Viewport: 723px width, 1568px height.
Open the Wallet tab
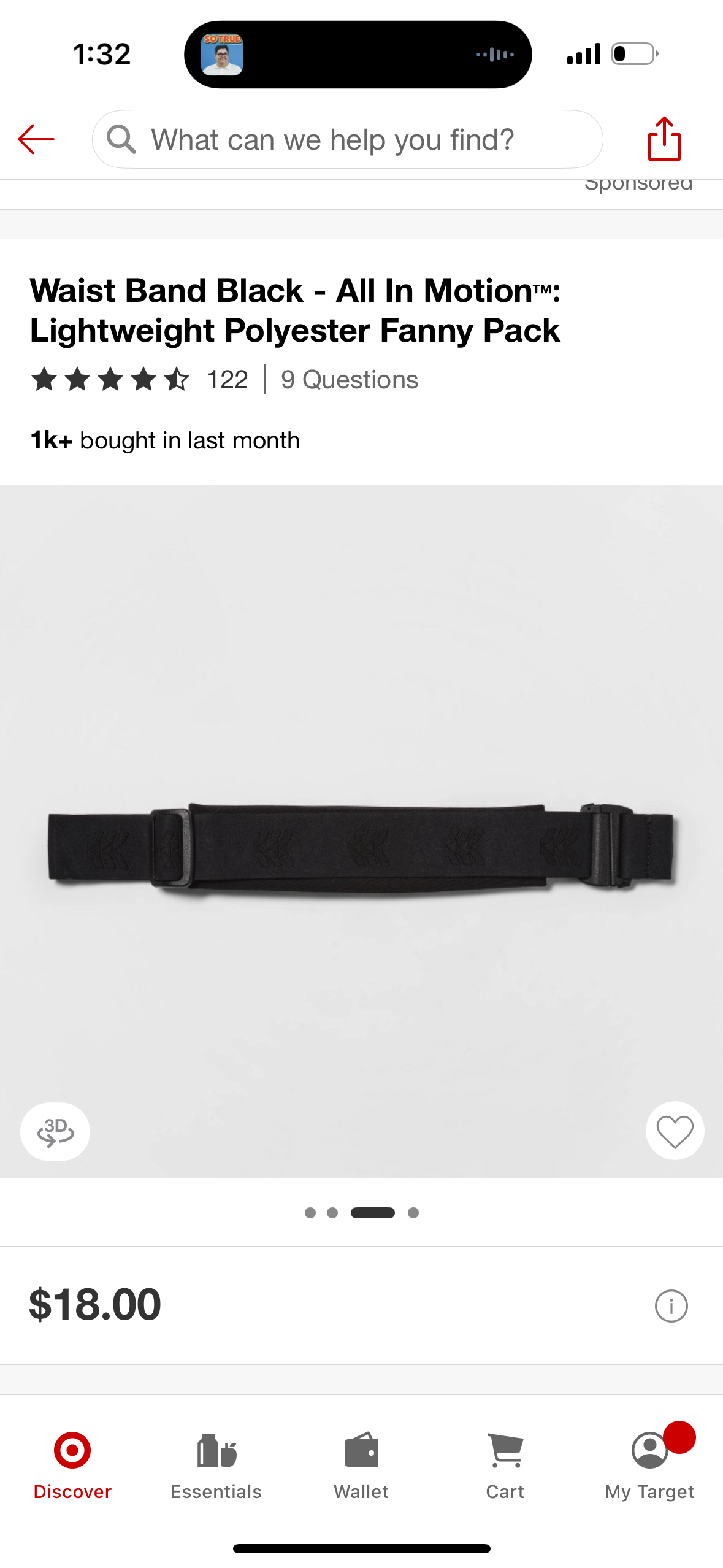click(361, 1466)
